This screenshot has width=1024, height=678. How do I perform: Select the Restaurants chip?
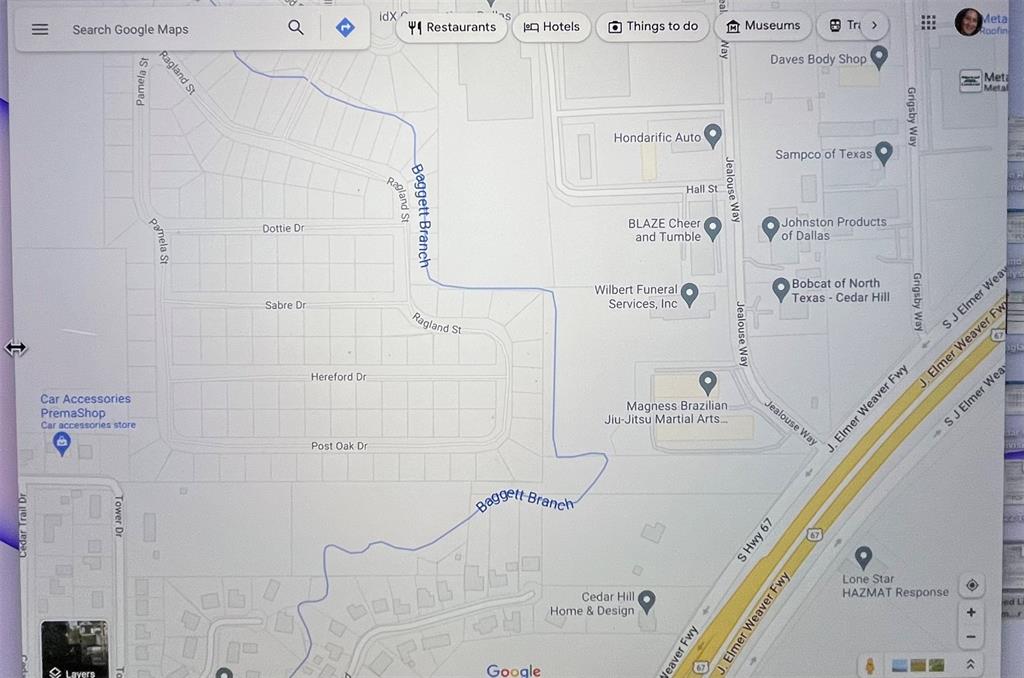(452, 27)
